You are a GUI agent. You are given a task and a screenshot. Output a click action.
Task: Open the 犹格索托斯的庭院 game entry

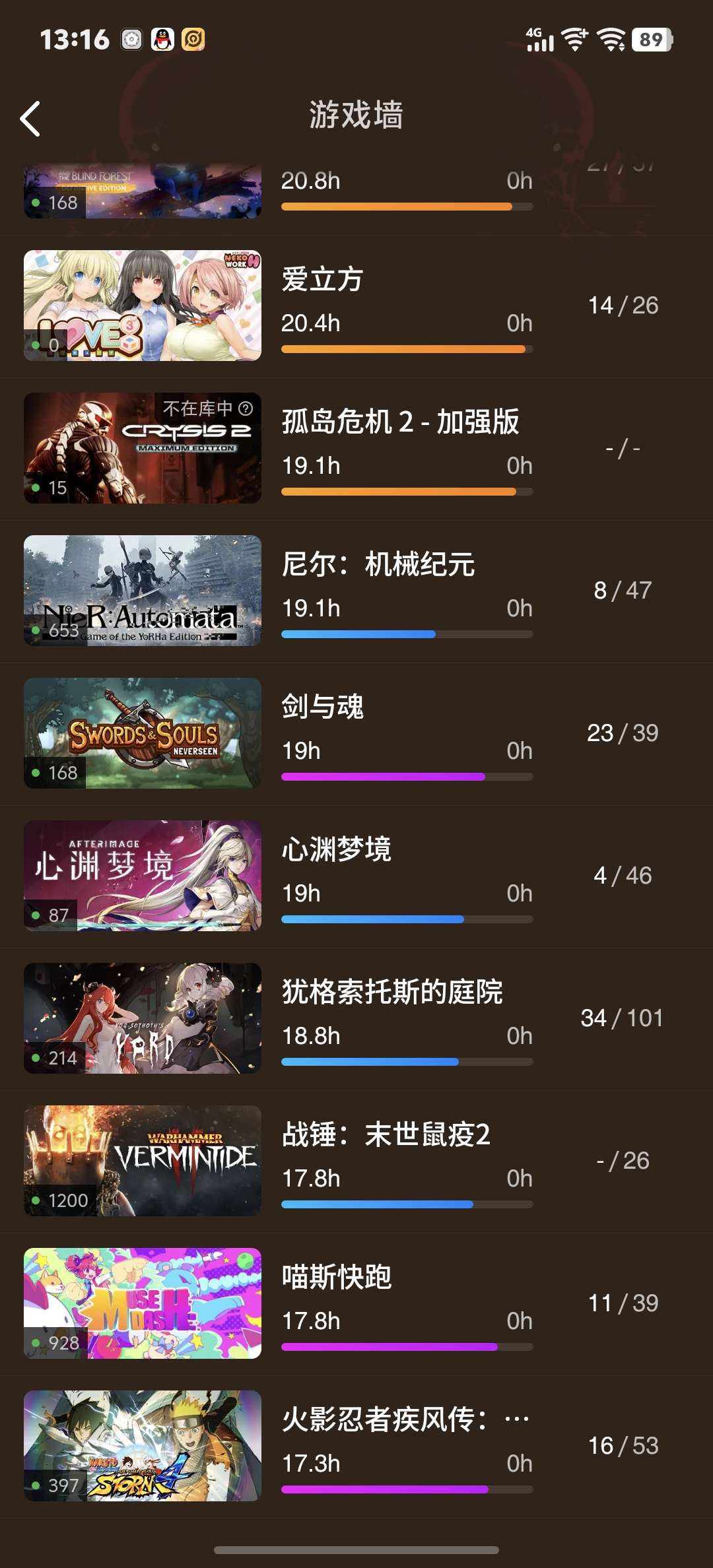356,1018
